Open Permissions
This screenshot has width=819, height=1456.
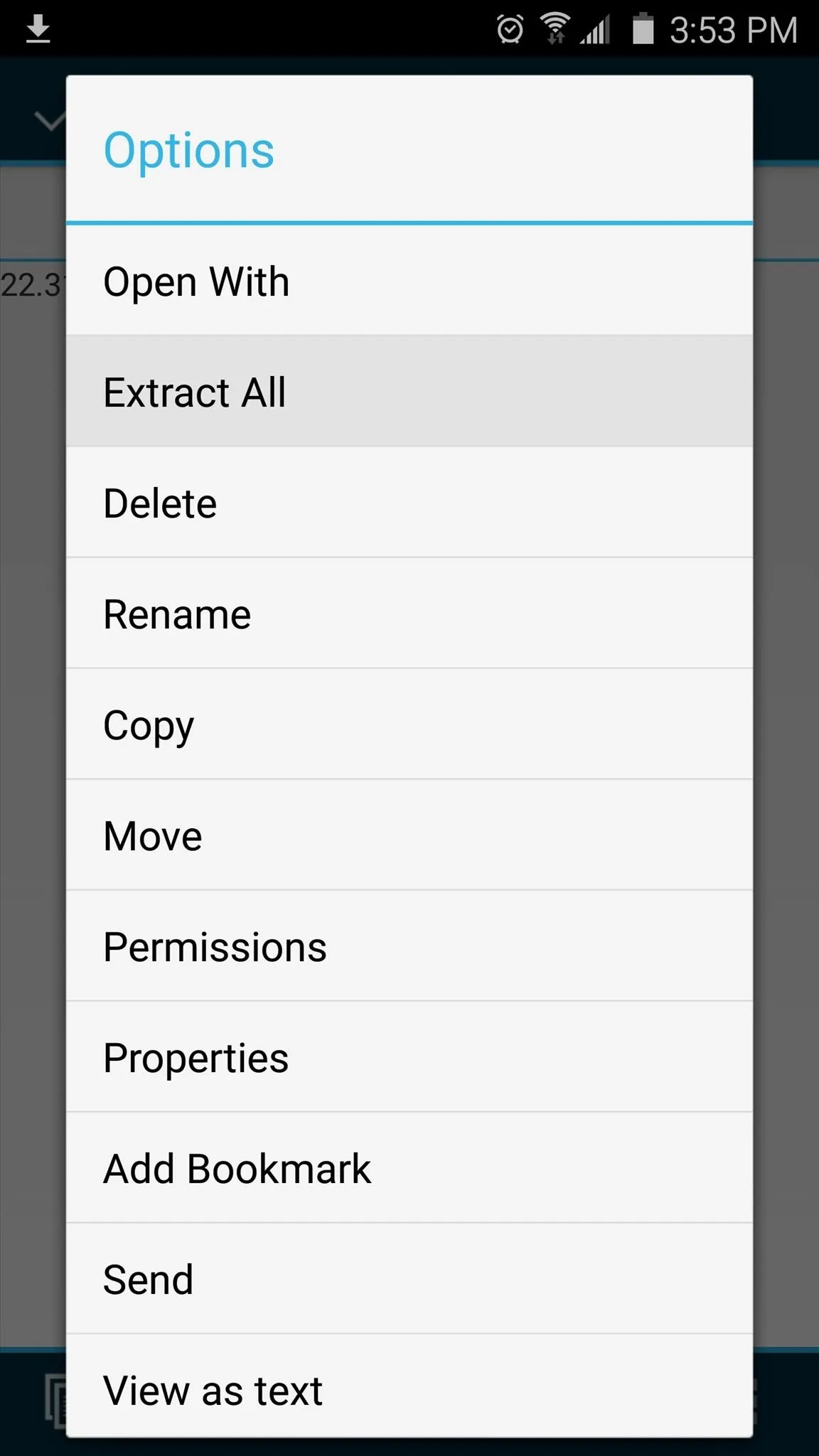tap(409, 946)
